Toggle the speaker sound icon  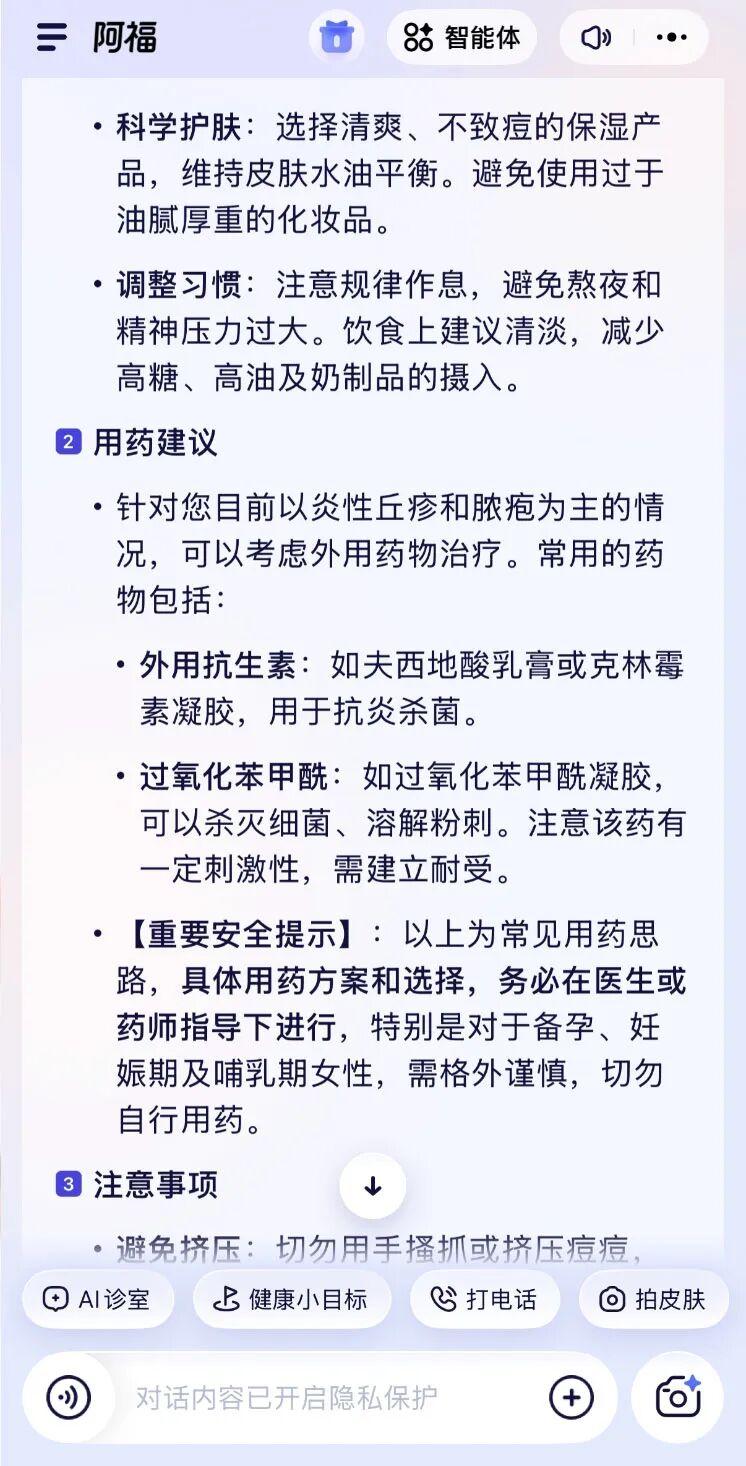(596, 38)
